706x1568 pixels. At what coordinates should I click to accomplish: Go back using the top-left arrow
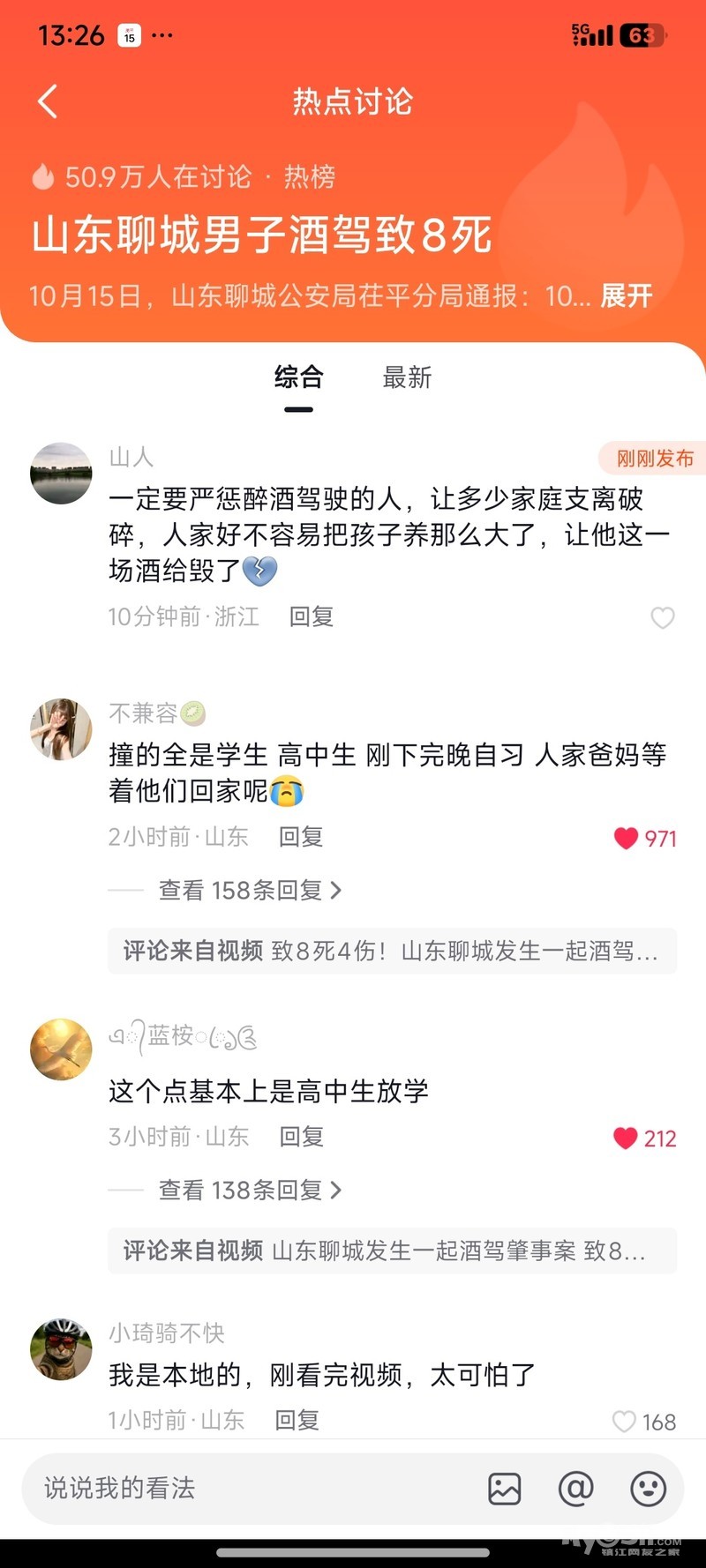[x=49, y=101]
